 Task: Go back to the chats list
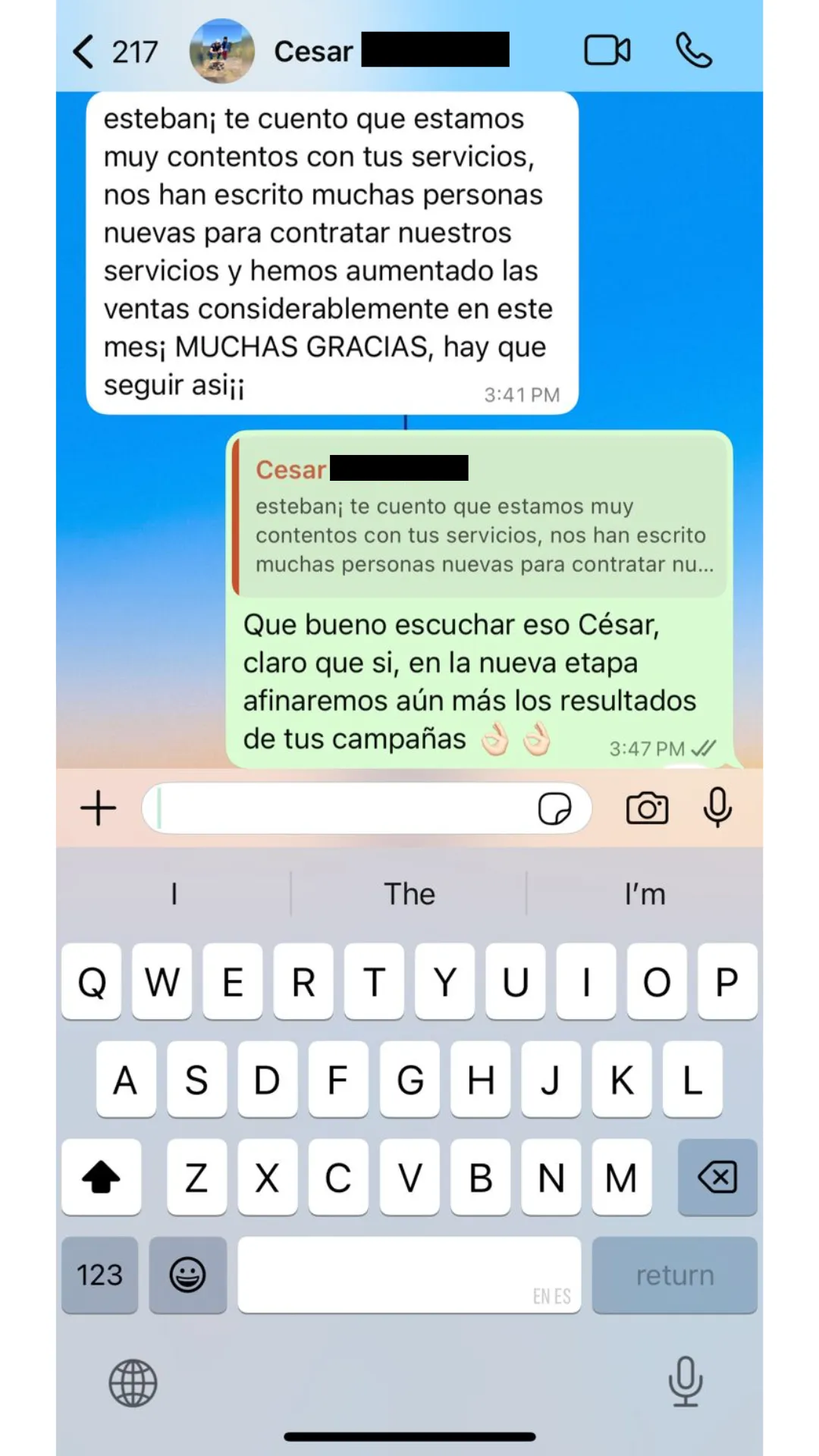click(115, 52)
